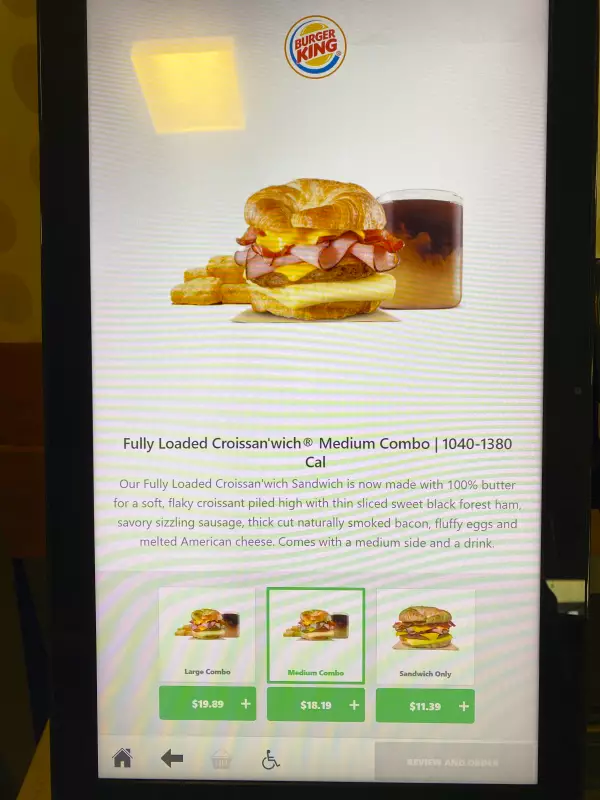Go to the home screen icon
Screen dimensions: 600x800
tap(122, 758)
